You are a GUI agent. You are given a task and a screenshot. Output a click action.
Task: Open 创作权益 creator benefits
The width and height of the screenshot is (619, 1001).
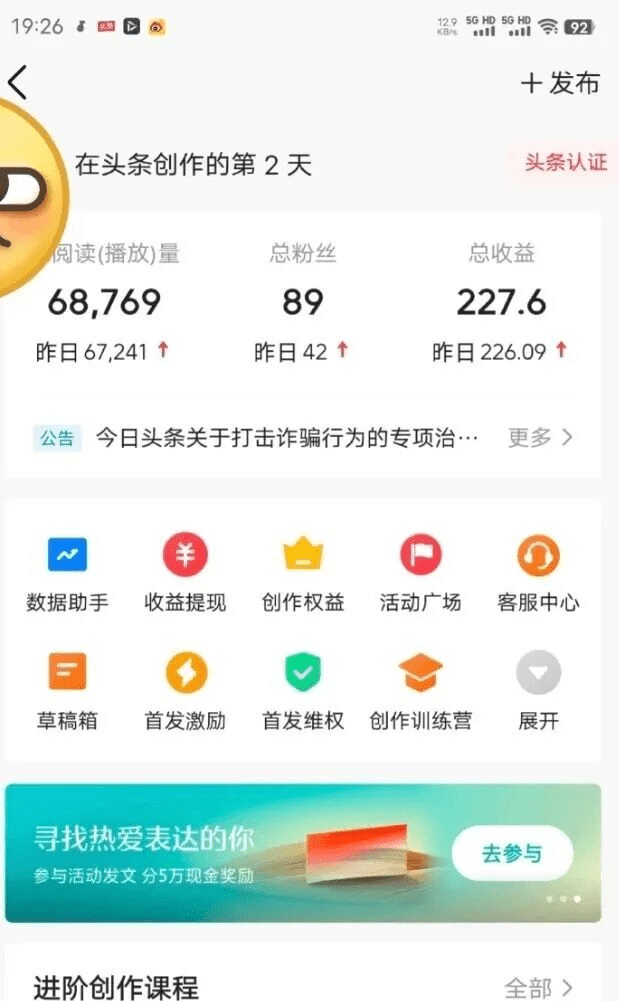pyautogui.click(x=303, y=572)
